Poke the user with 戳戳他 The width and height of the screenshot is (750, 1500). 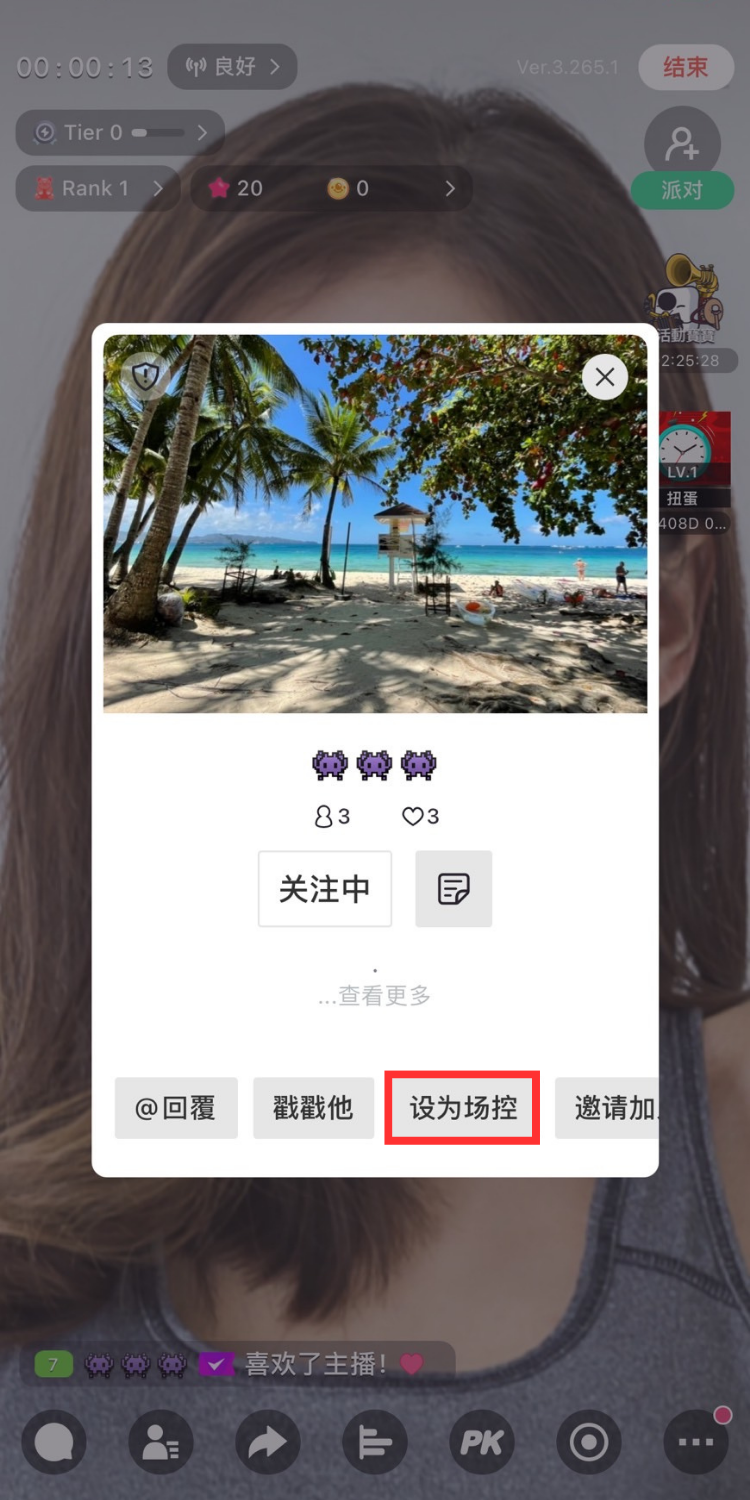click(313, 1108)
